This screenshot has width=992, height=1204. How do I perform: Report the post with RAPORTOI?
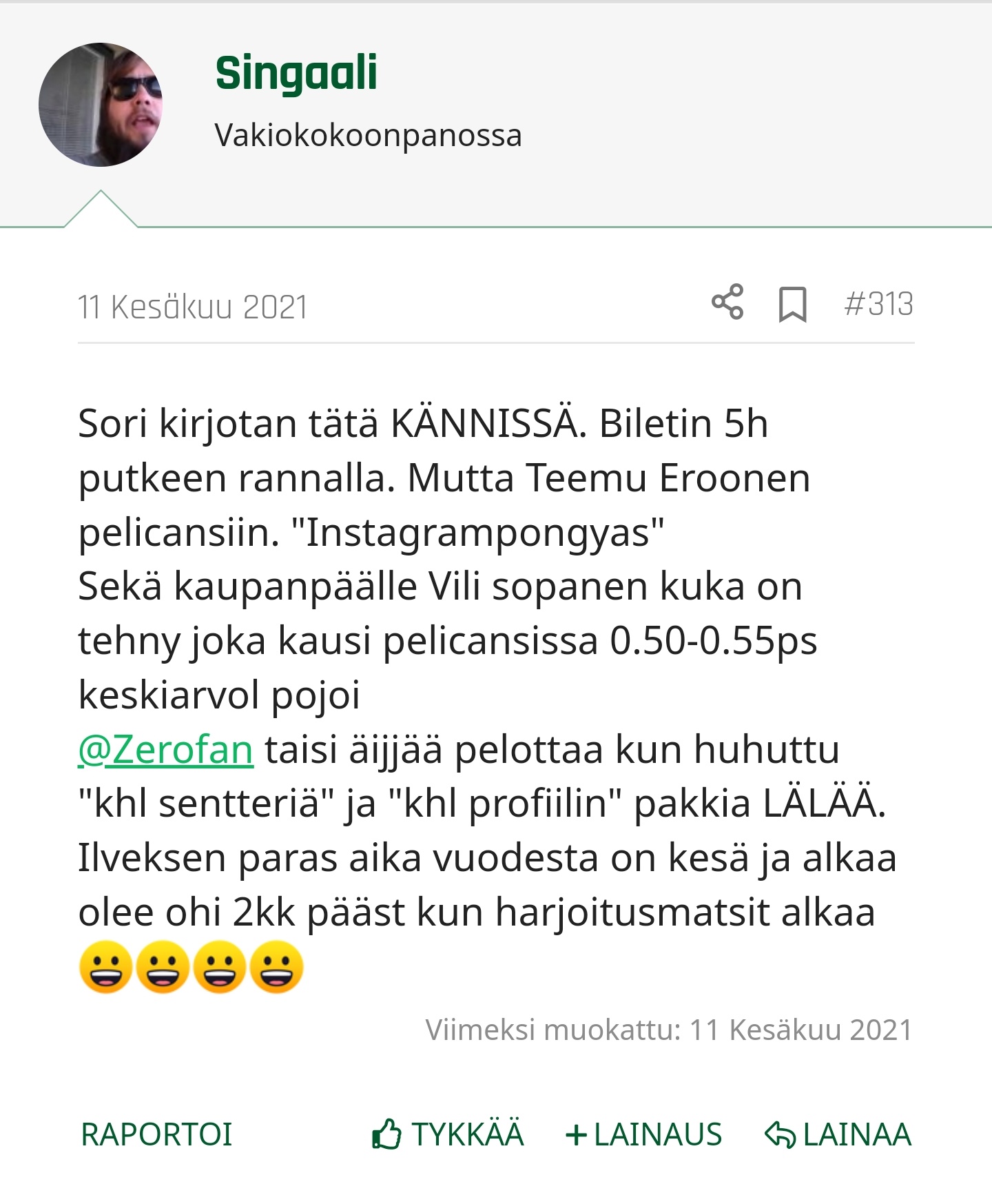click(156, 1134)
